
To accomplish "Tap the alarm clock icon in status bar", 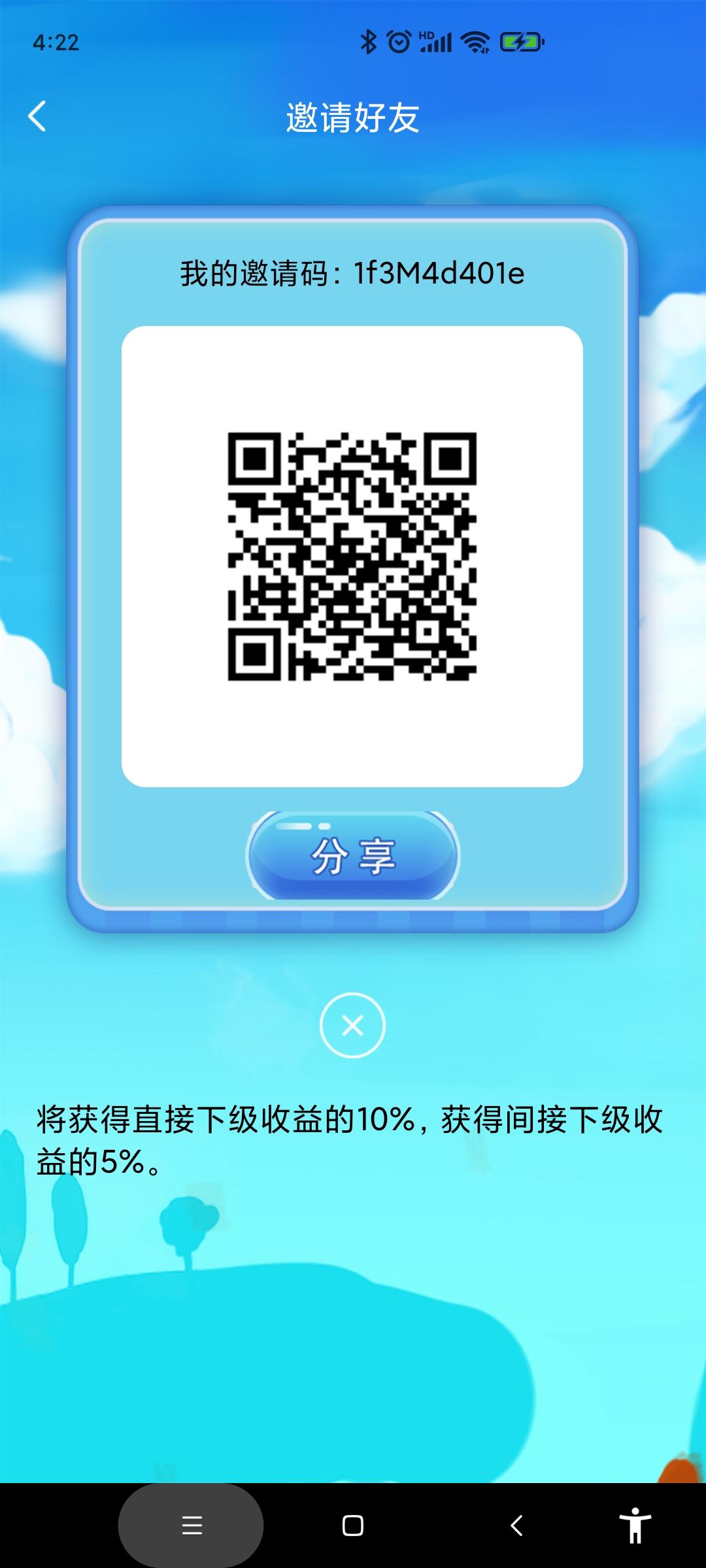I will coord(399,42).
